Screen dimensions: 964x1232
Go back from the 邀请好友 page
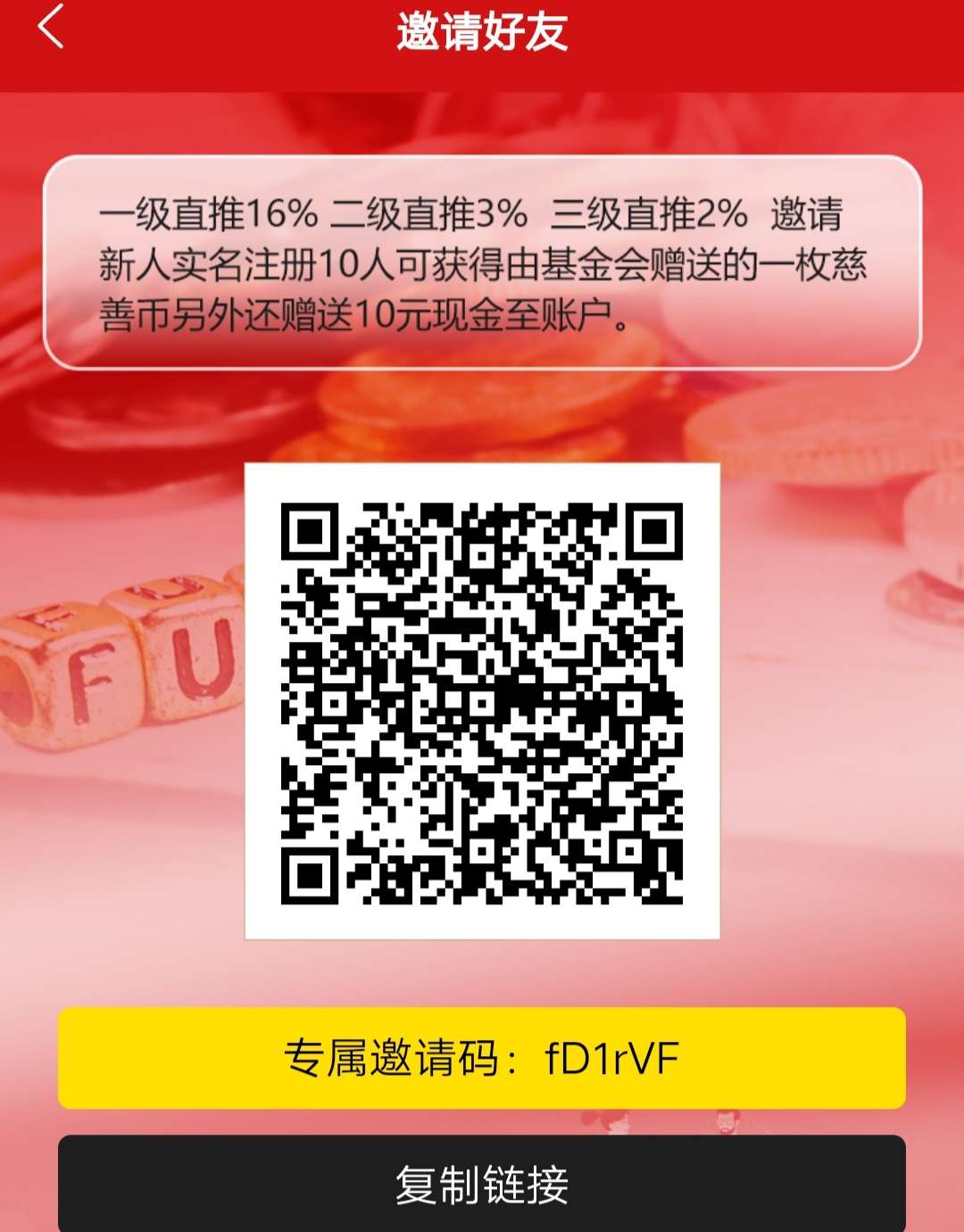click(x=51, y=27)
